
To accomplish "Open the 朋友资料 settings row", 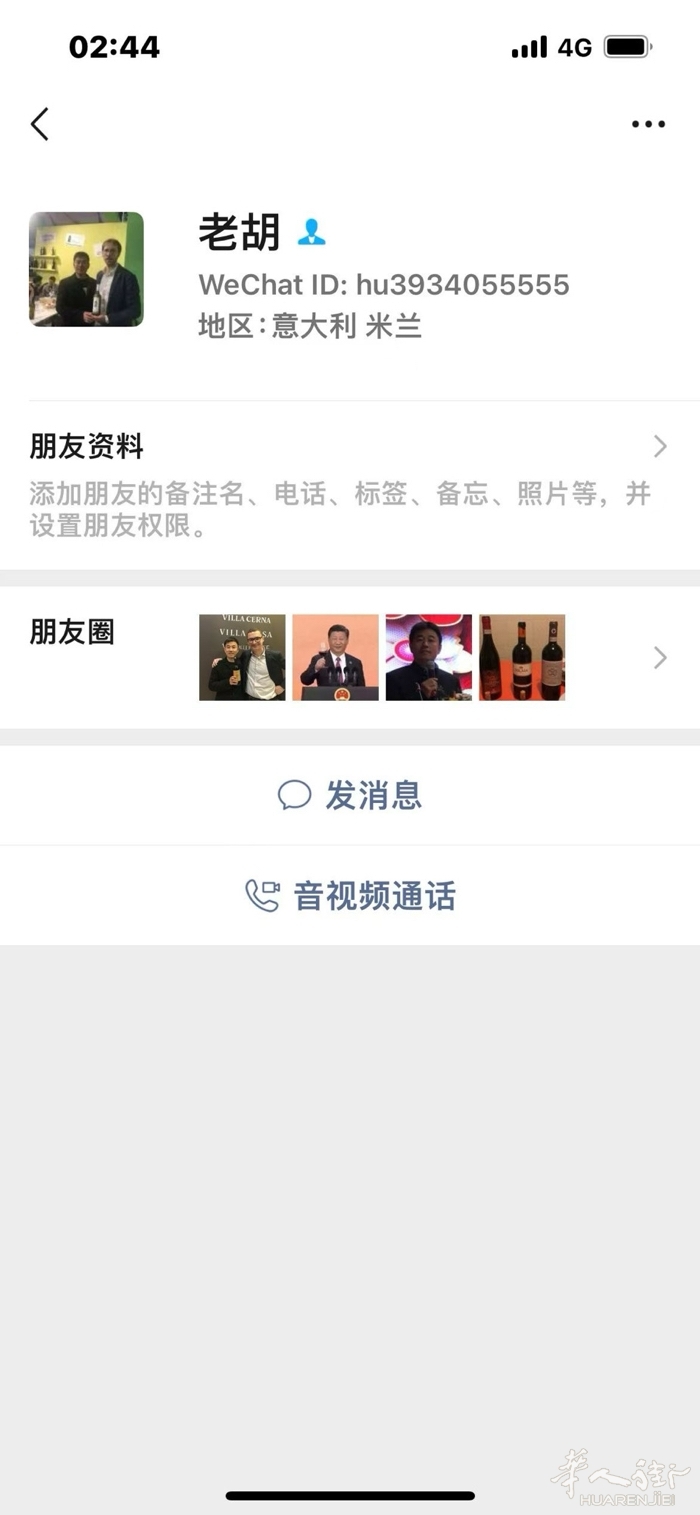I will pyautogui.click(x=350, y=485).
